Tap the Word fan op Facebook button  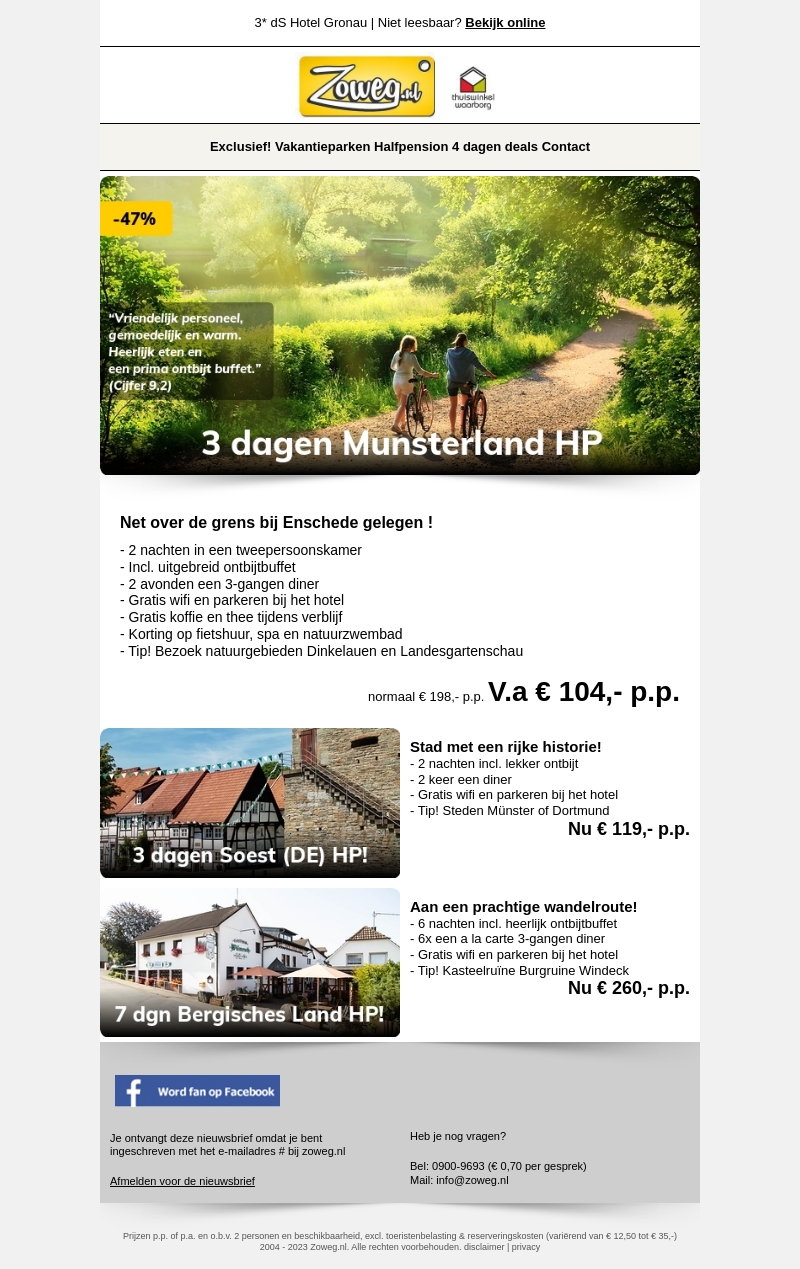(x=197, y=1091)
